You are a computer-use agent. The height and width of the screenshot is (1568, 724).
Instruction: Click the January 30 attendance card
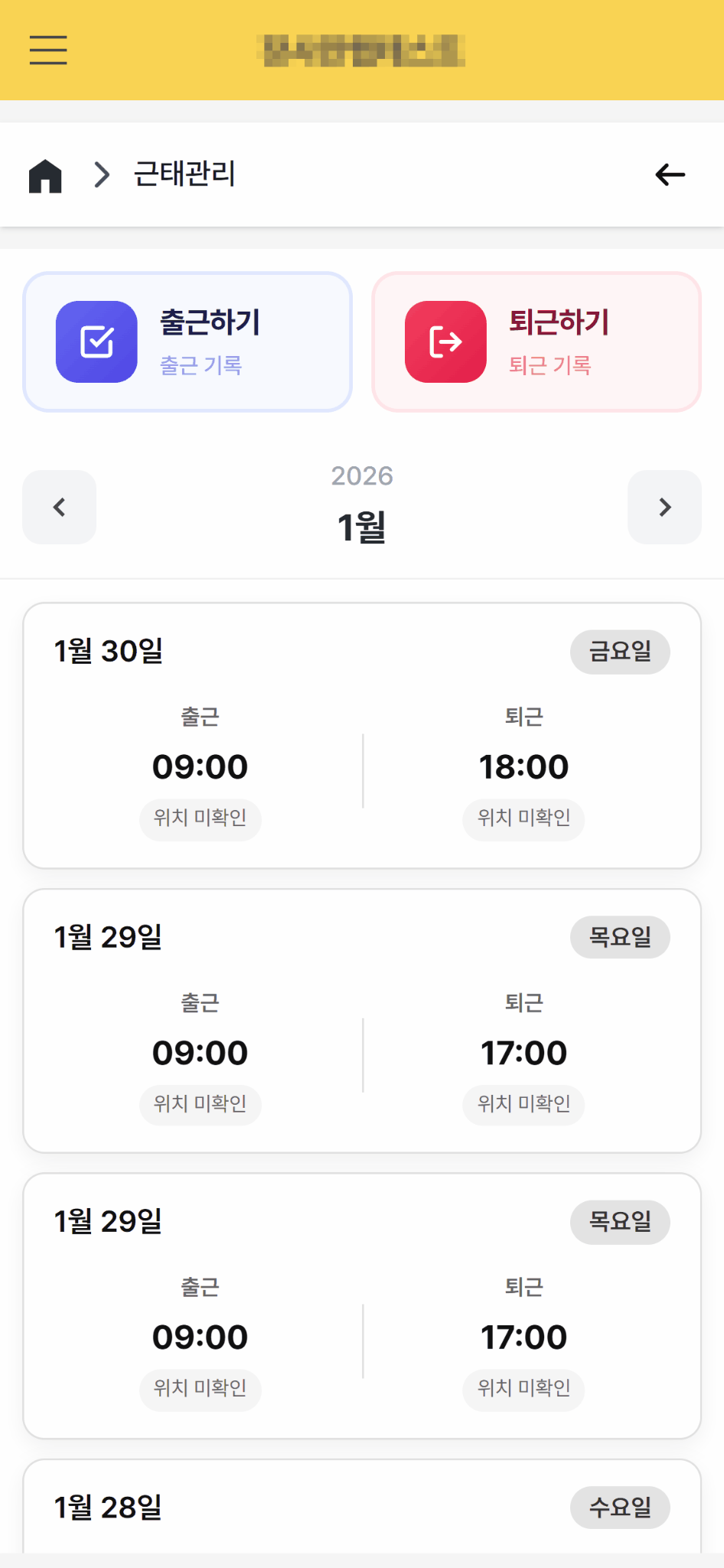(361, 735)
